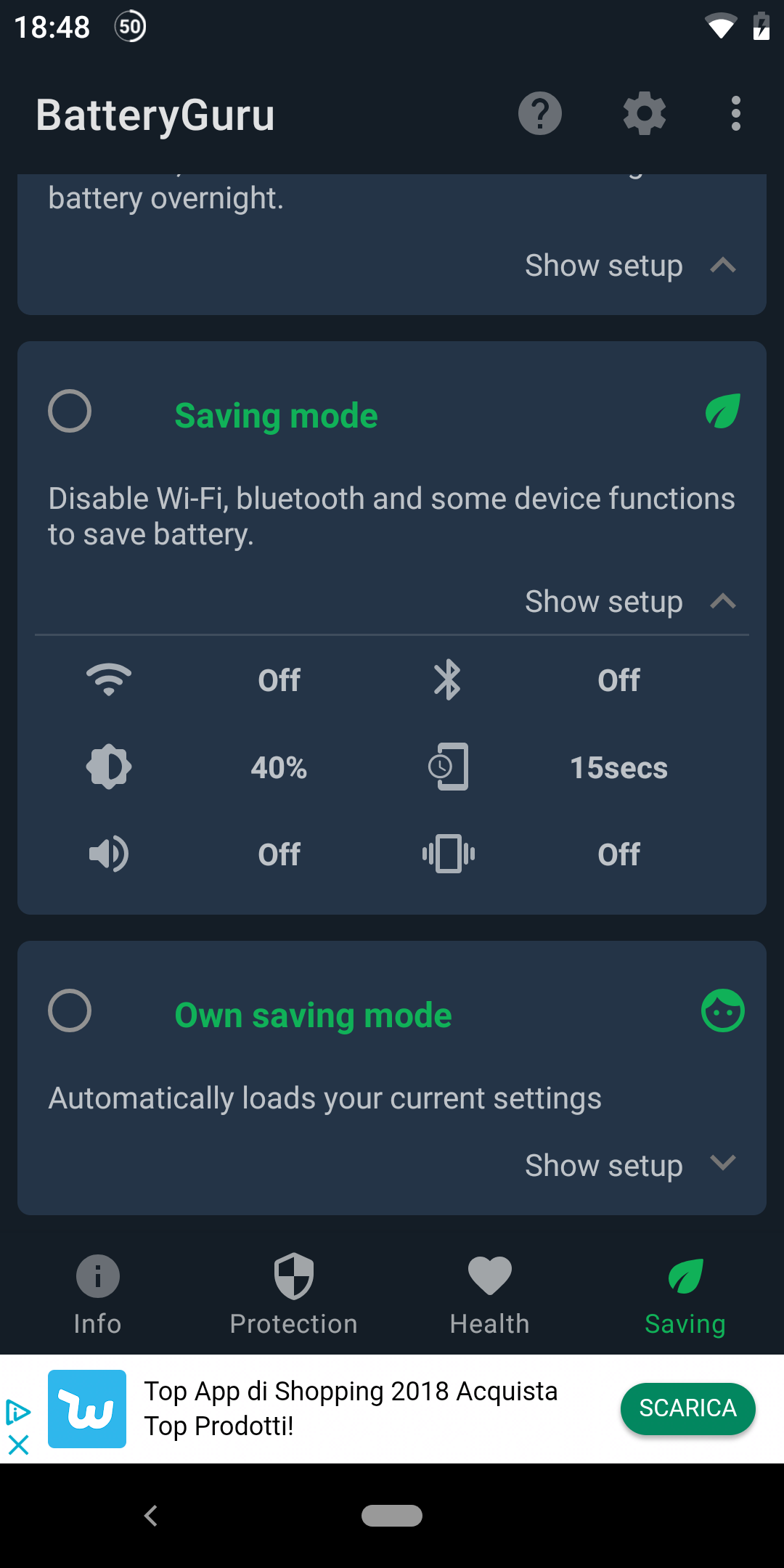Change the Bluetooth Off setting
784x1568 pixels.
pos(618,680)
